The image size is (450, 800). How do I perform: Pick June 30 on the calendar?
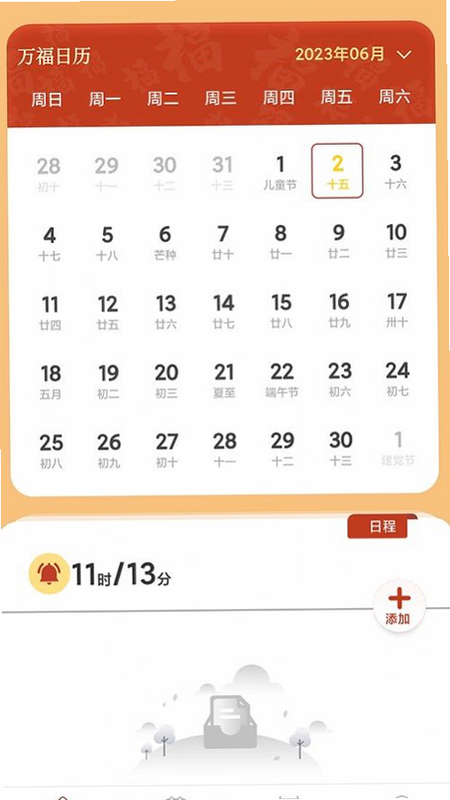click(x=340, y=448)
